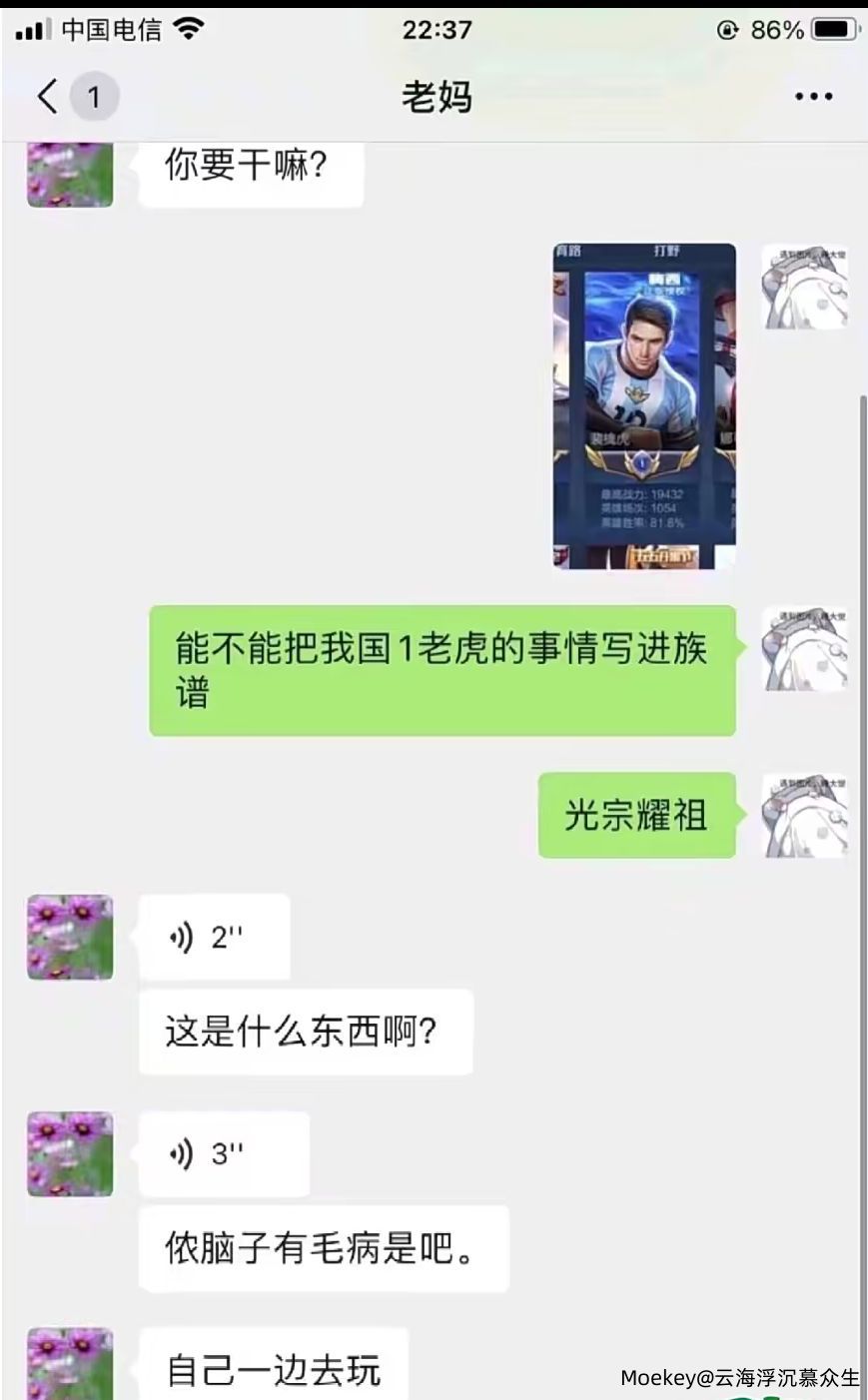Open 老妈's avatar beside 你要干嘛?
This screenshot has width=868, height=1400.
[x=70, y=175]
